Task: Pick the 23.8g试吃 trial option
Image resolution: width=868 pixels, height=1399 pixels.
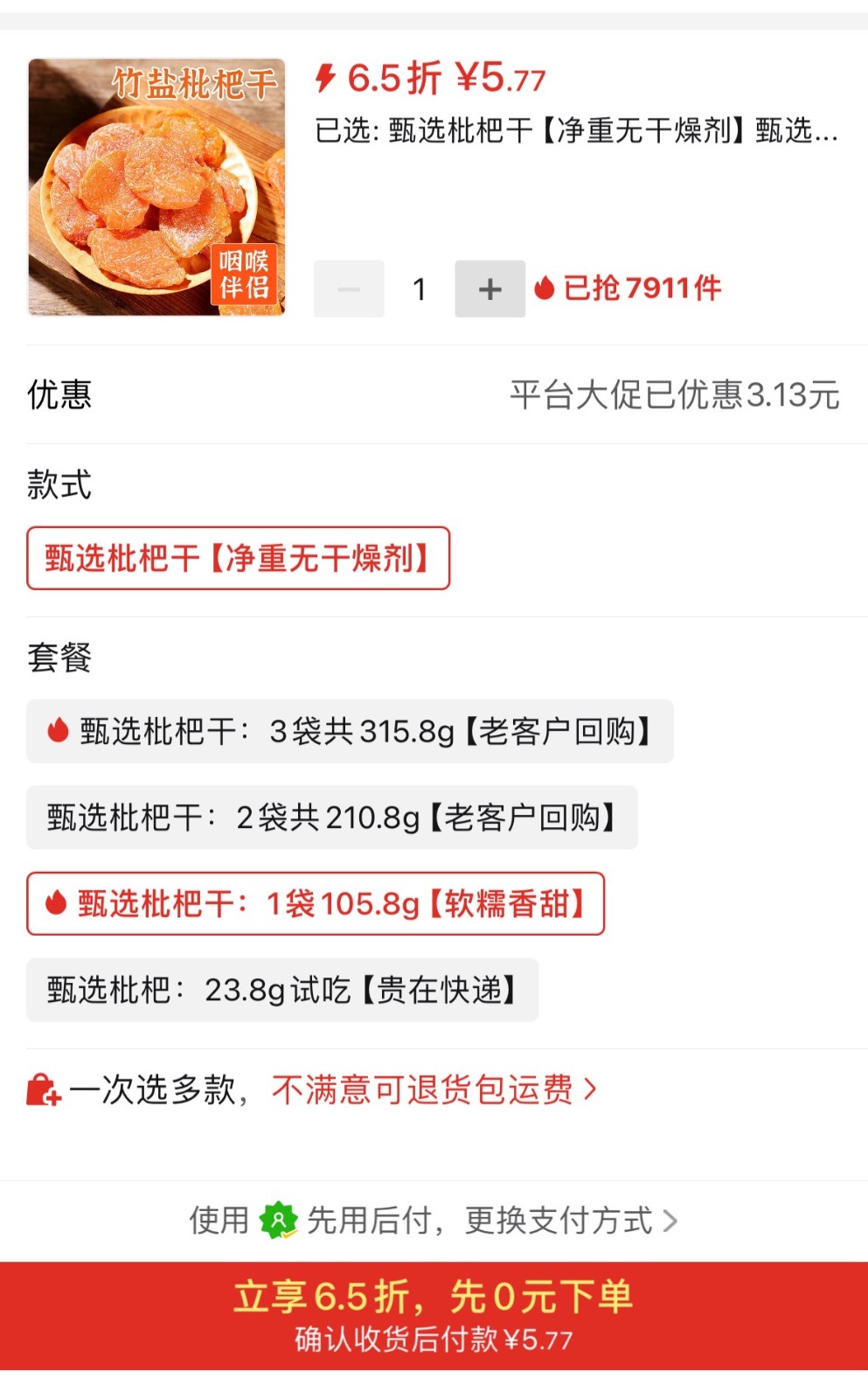Action: (282, 990)
